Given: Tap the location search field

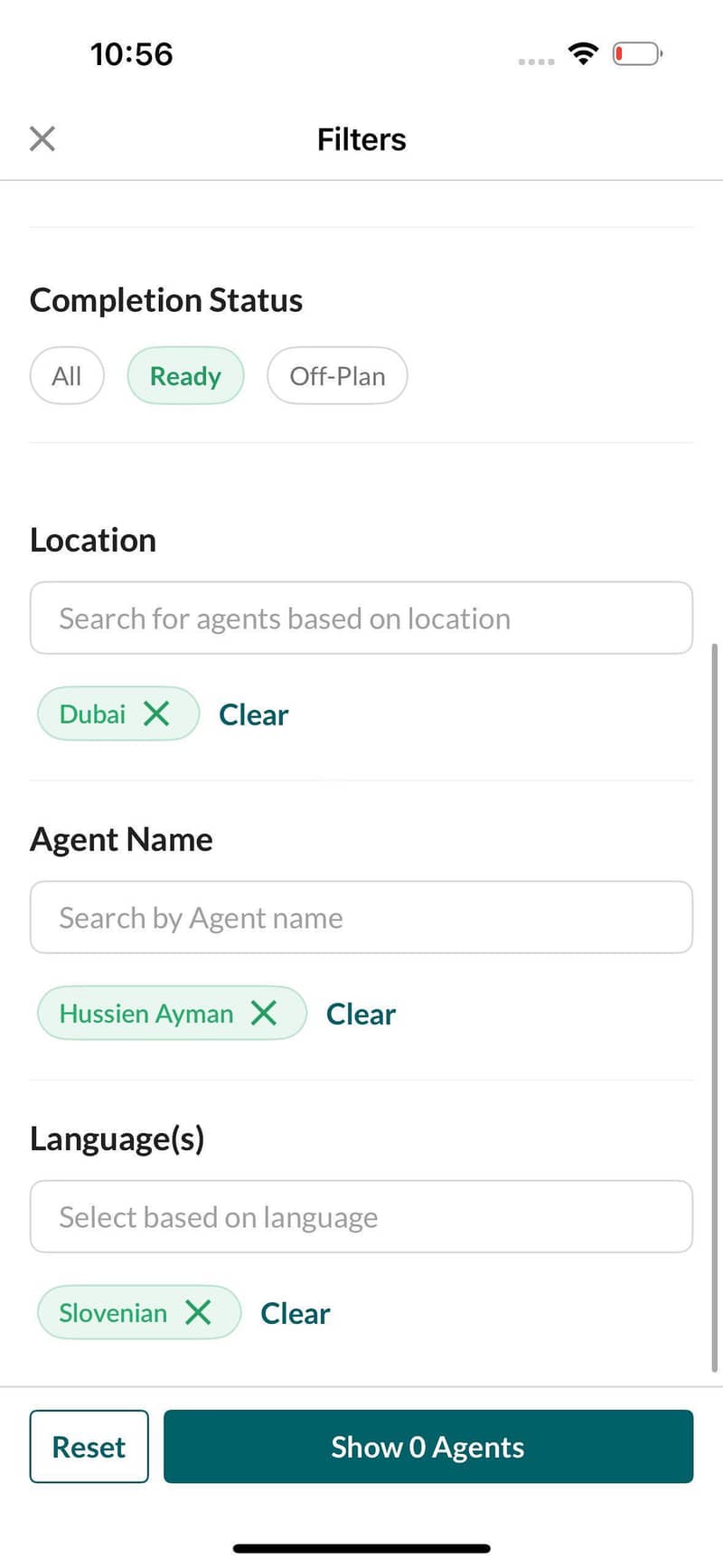Looking at the screenshot, I should 361,618.
